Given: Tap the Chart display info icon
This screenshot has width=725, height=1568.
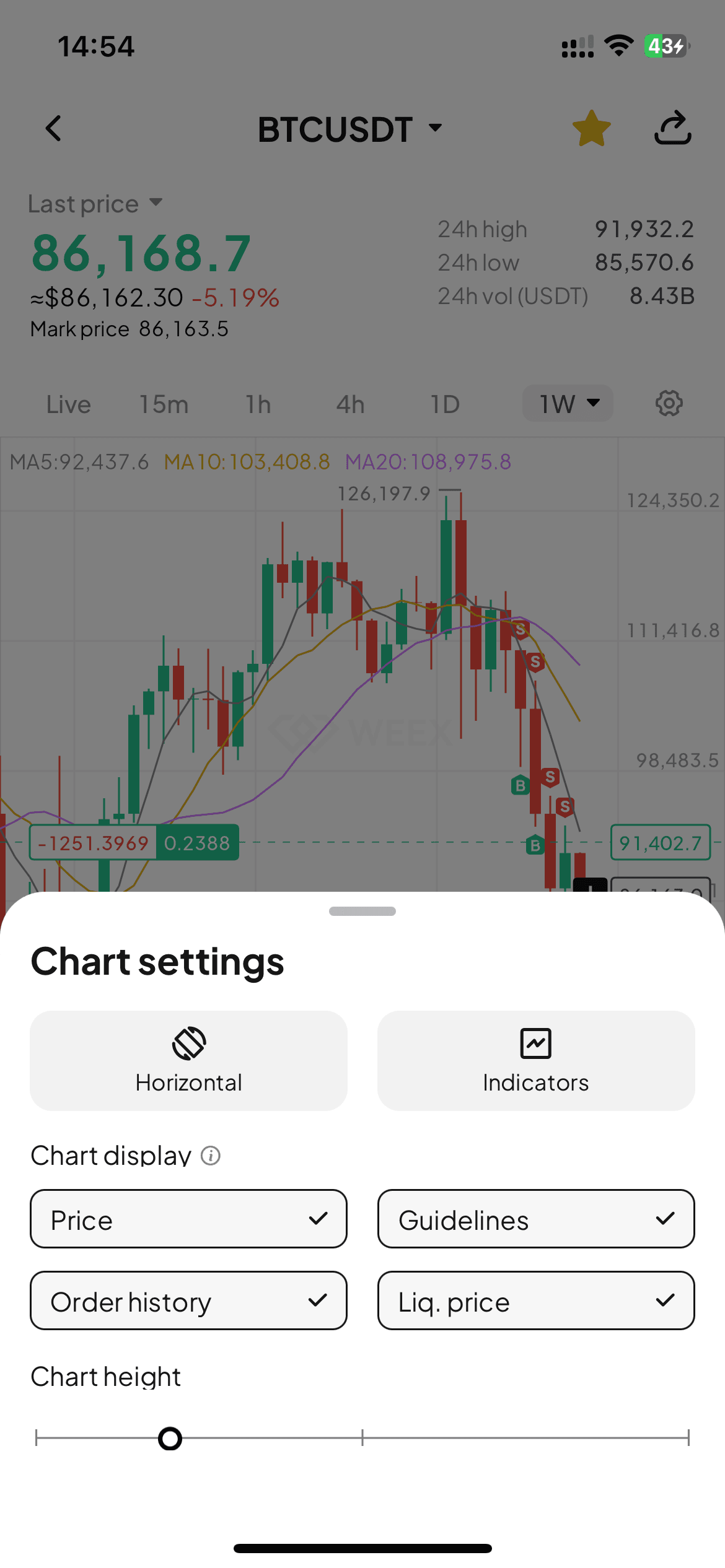Looking at the screenshot, I should (210, 1154).
